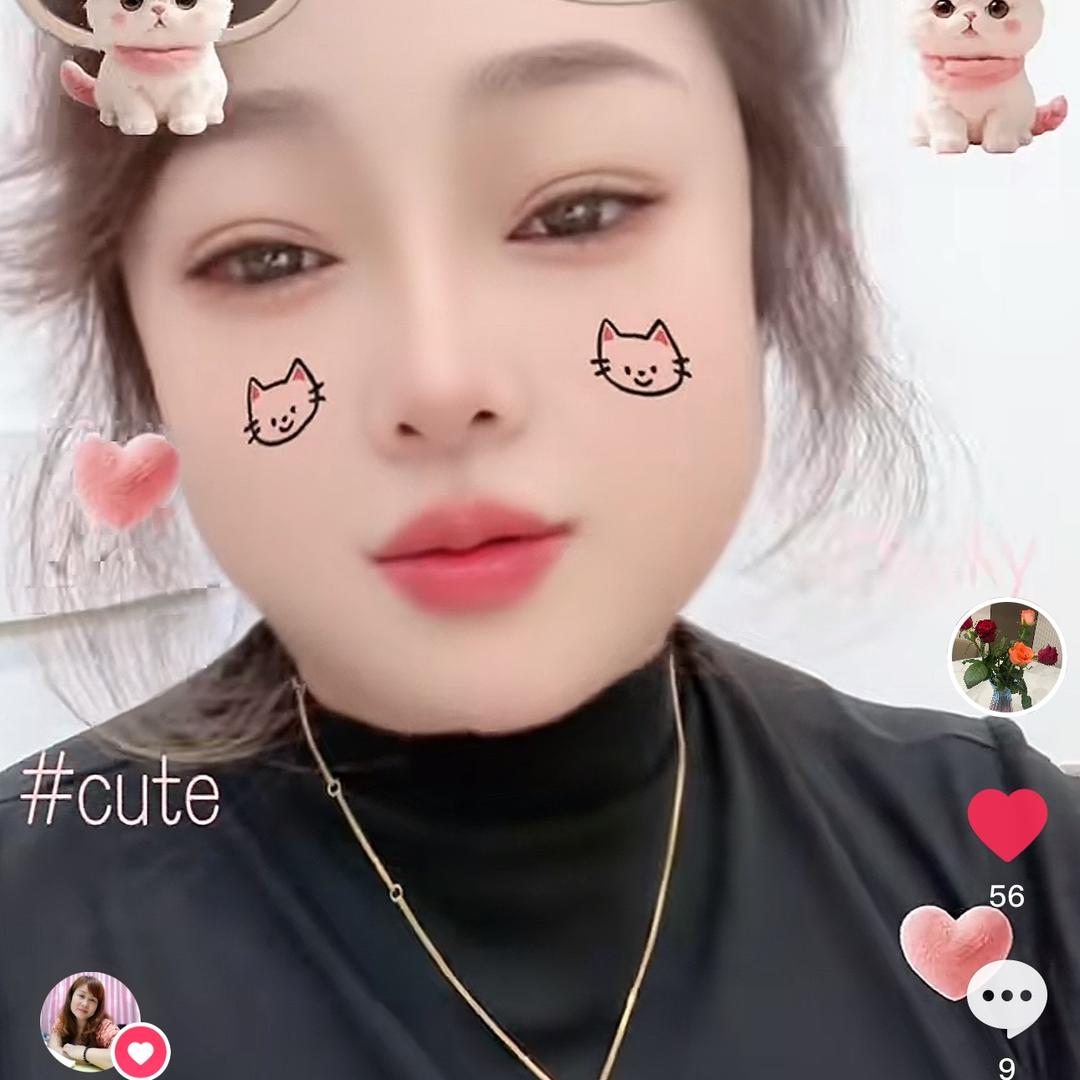The width and height of the screenshot is (1080, 1080).
Task: Open the roses avatar profile
Action: point(1006,657)
